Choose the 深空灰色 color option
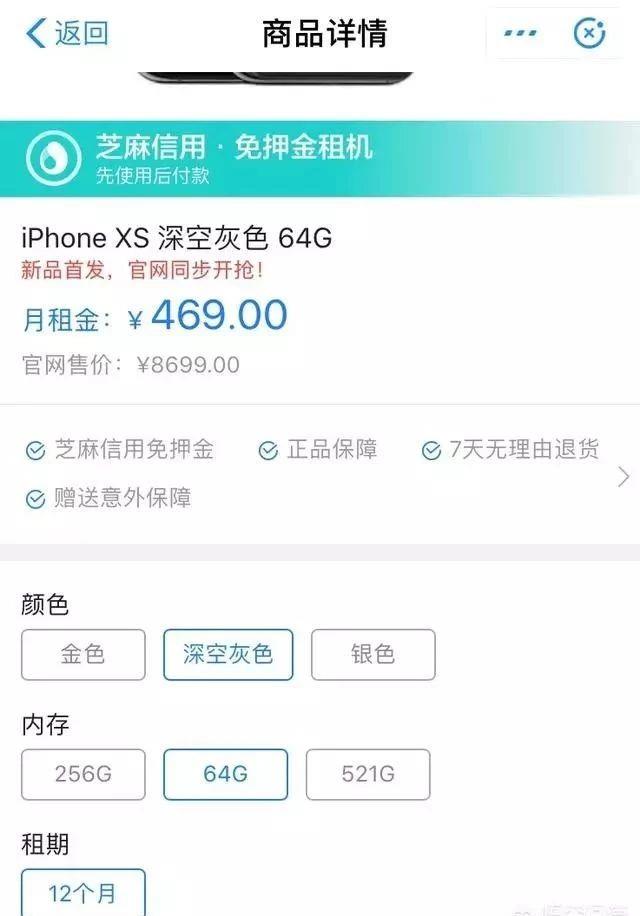This screenshot has height=916, width=640. pyautogui.click(x=228, y=655)
